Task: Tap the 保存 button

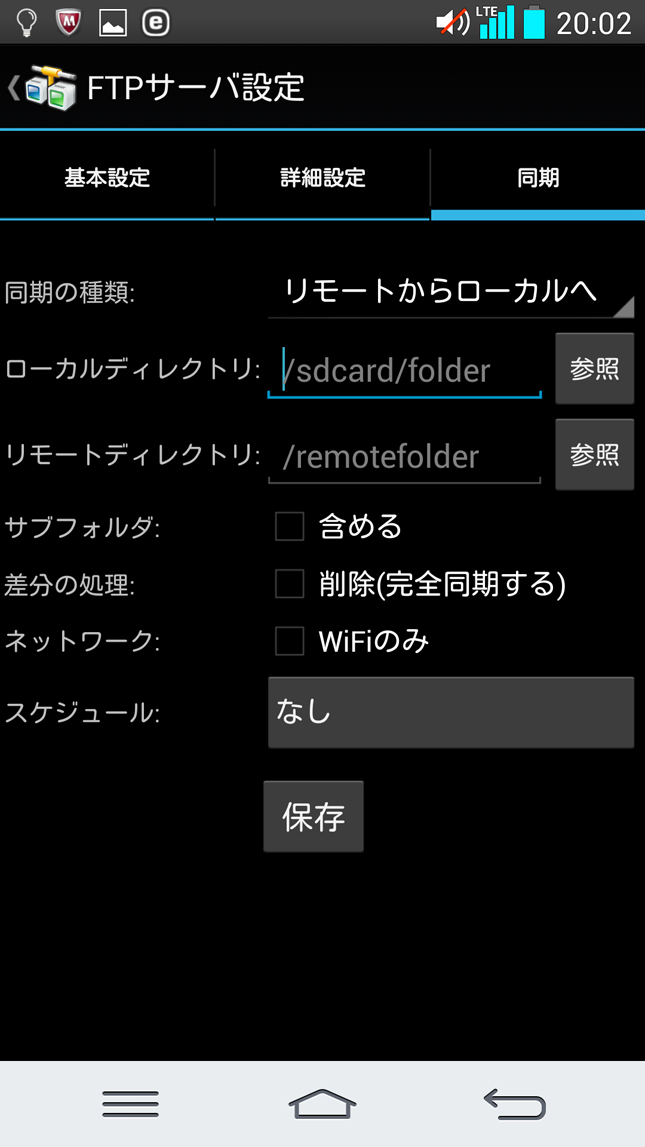Action: 313,817
